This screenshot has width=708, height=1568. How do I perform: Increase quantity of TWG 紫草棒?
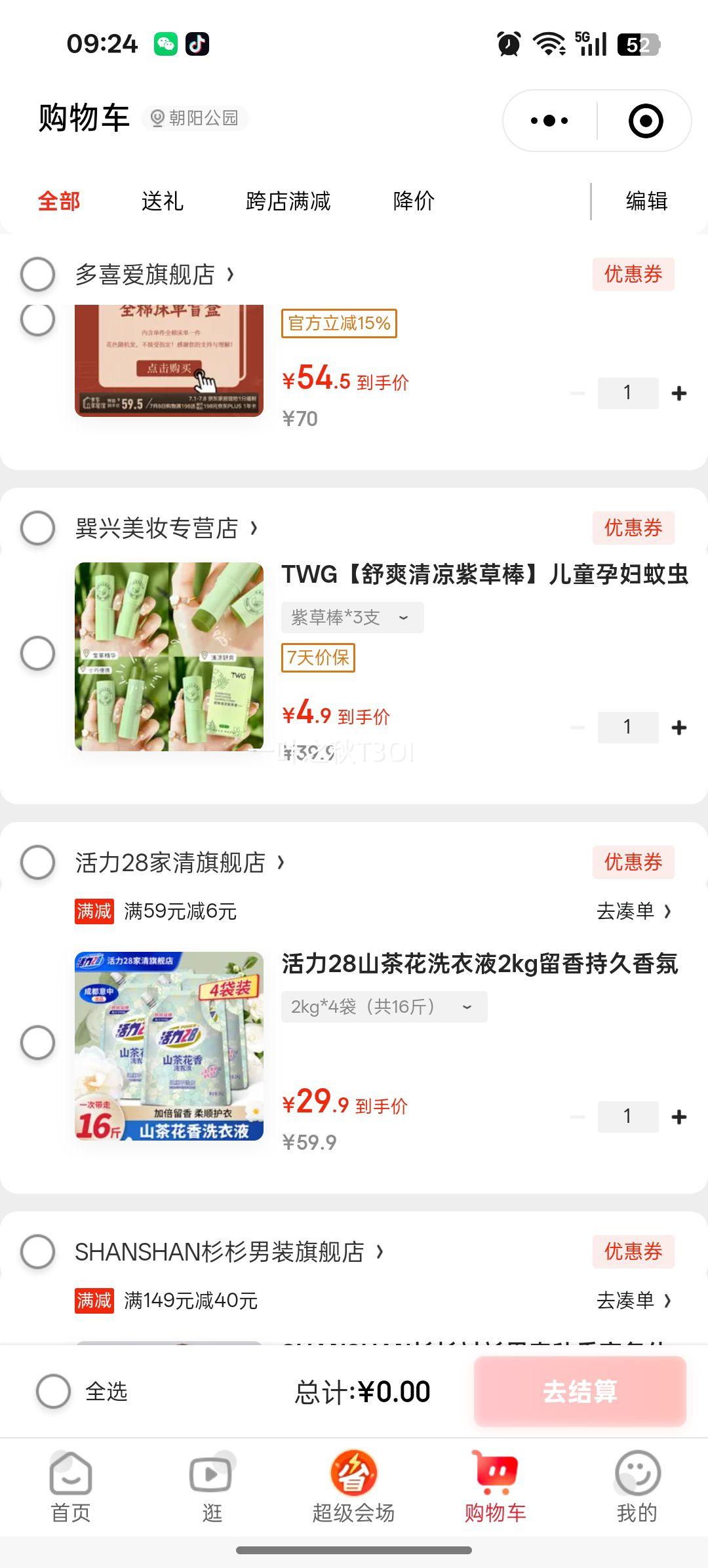tap(679, 727)
